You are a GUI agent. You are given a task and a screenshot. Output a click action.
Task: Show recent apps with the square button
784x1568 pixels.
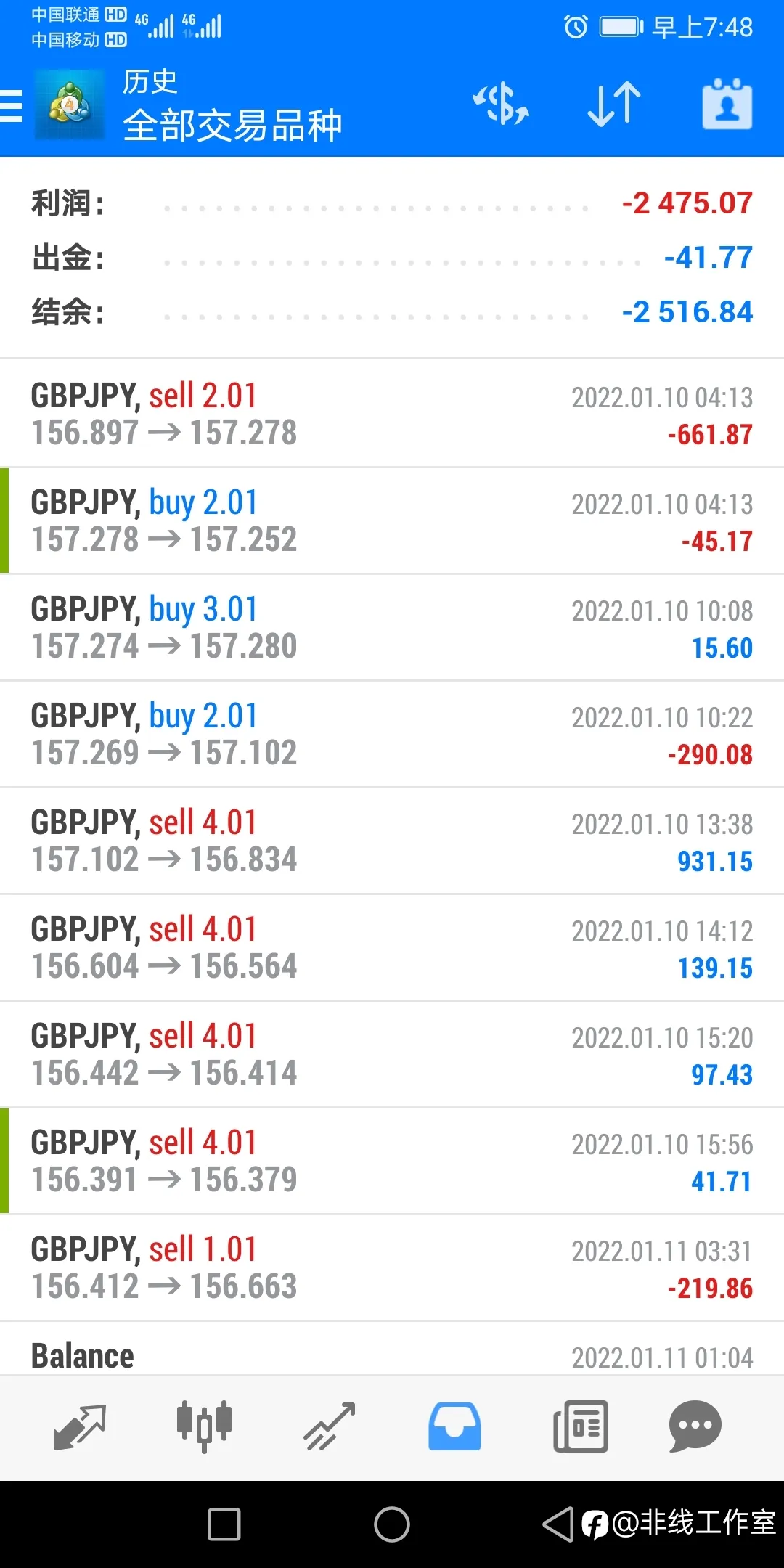click(224, 1524)
